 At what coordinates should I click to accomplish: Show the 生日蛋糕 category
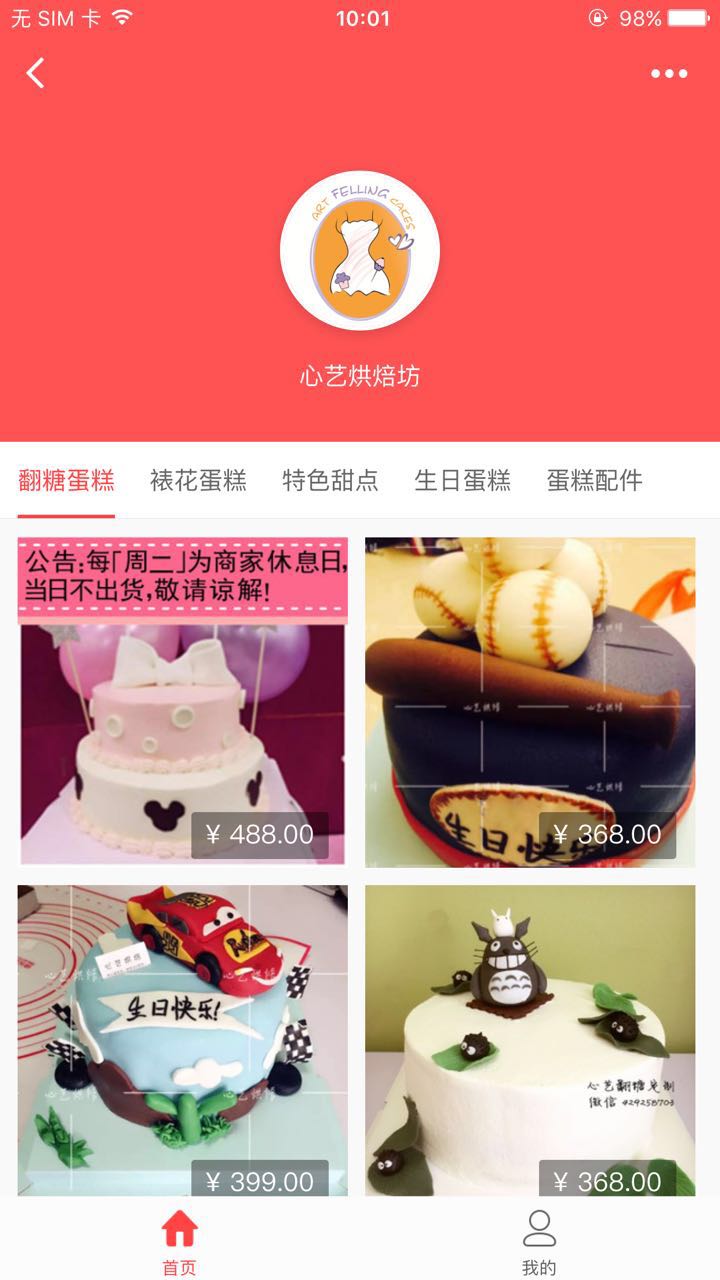pos(462,481)
